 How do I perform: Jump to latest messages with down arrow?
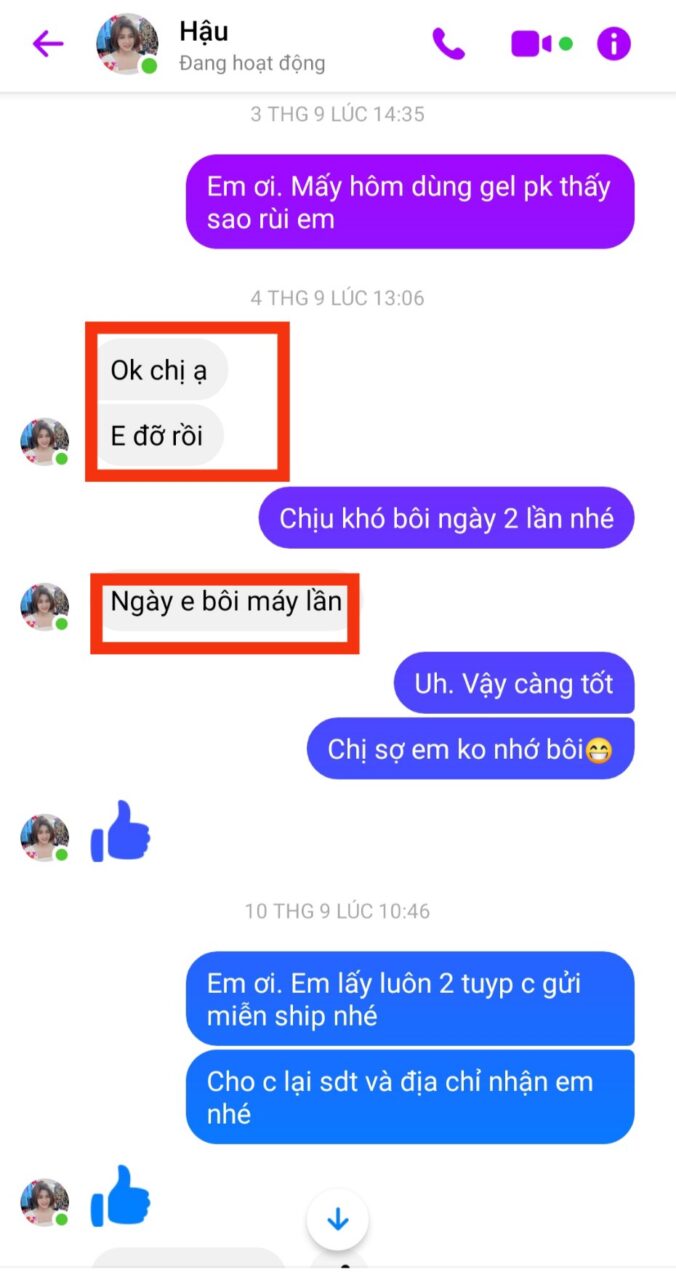(337, 1219)
